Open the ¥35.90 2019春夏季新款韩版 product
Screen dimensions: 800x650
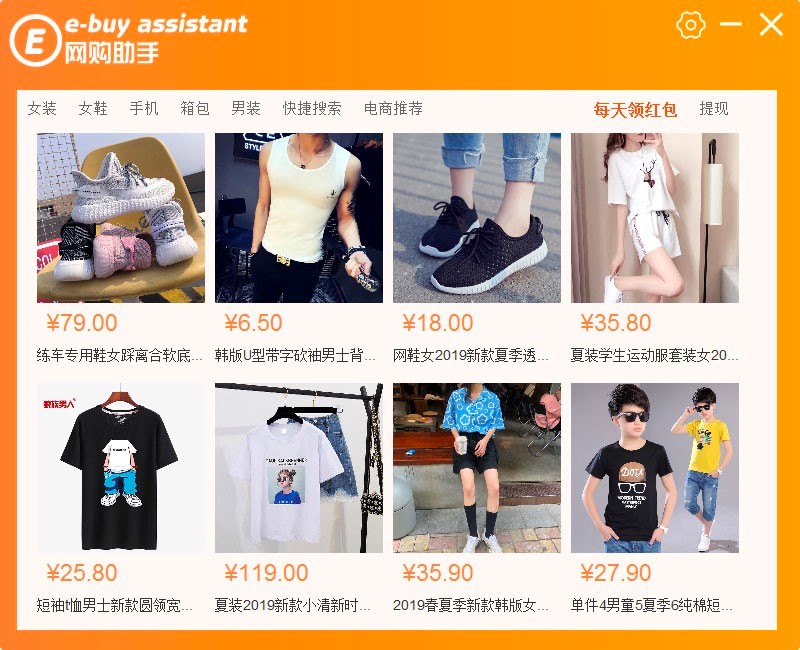477,468
